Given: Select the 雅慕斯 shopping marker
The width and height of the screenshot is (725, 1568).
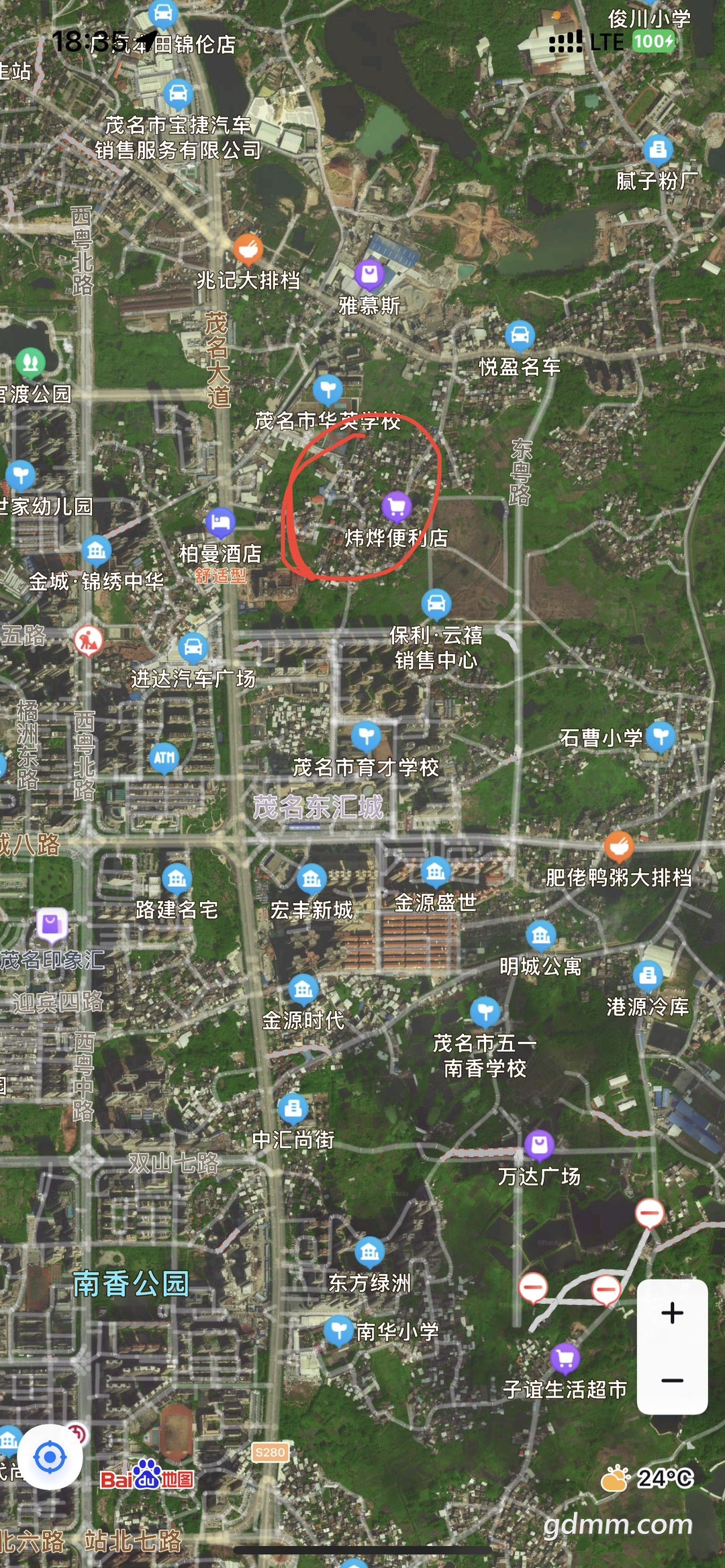Looking at the screenshot, I should (369, 274).
